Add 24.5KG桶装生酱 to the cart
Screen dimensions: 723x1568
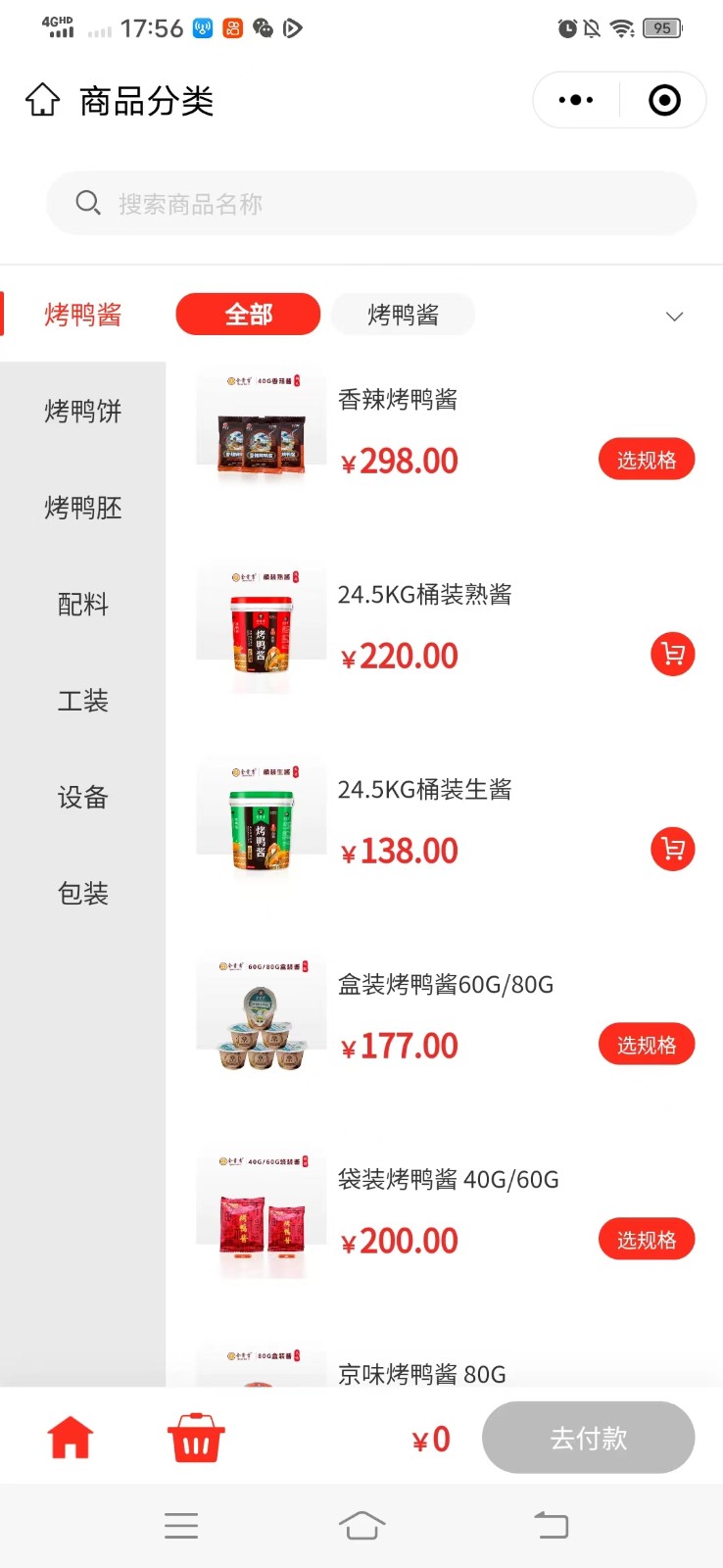point(672,850)
